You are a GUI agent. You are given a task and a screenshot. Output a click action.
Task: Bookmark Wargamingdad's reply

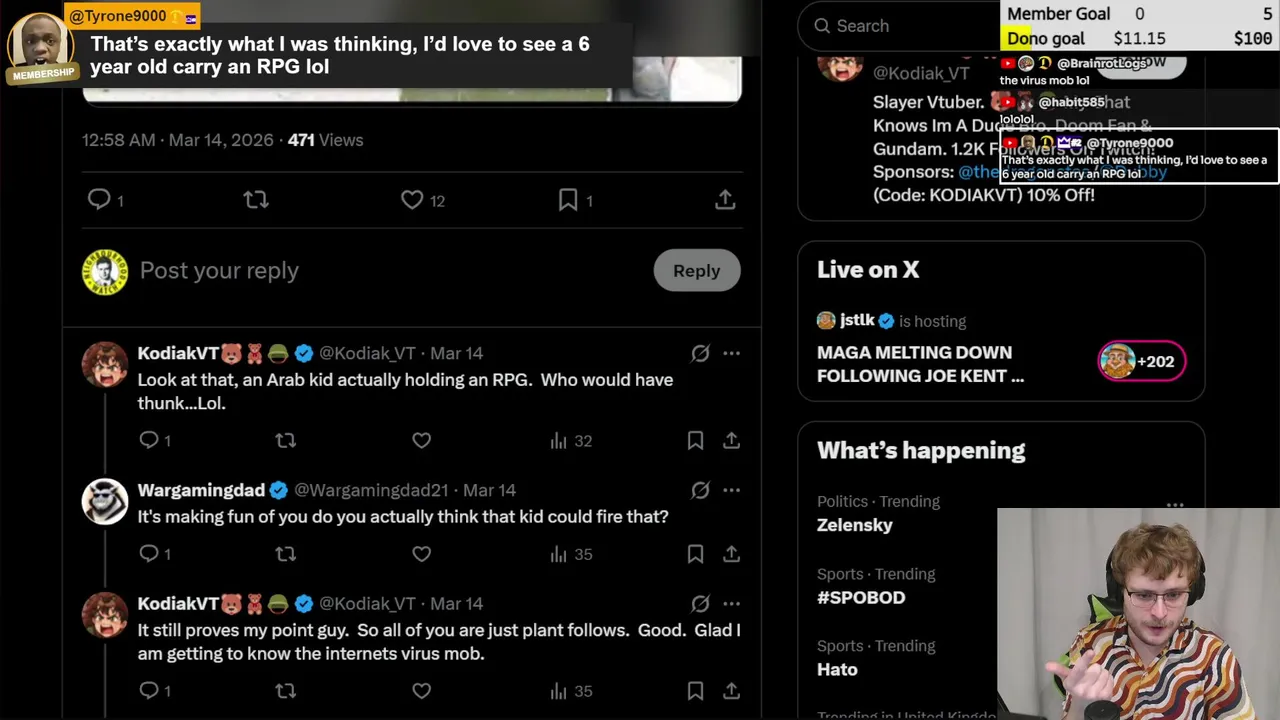tap(695, 554)
